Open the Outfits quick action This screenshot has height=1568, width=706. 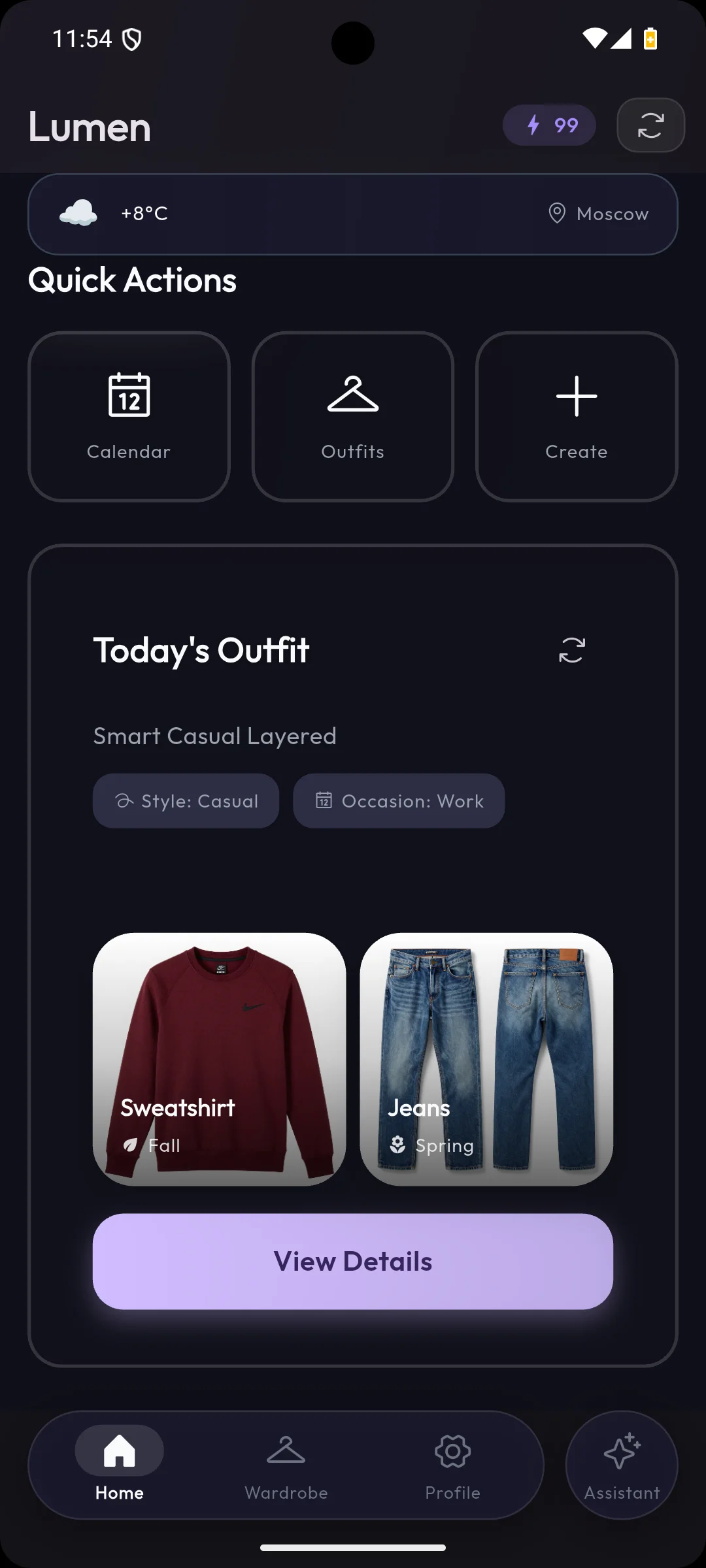[x=353, y=416]
